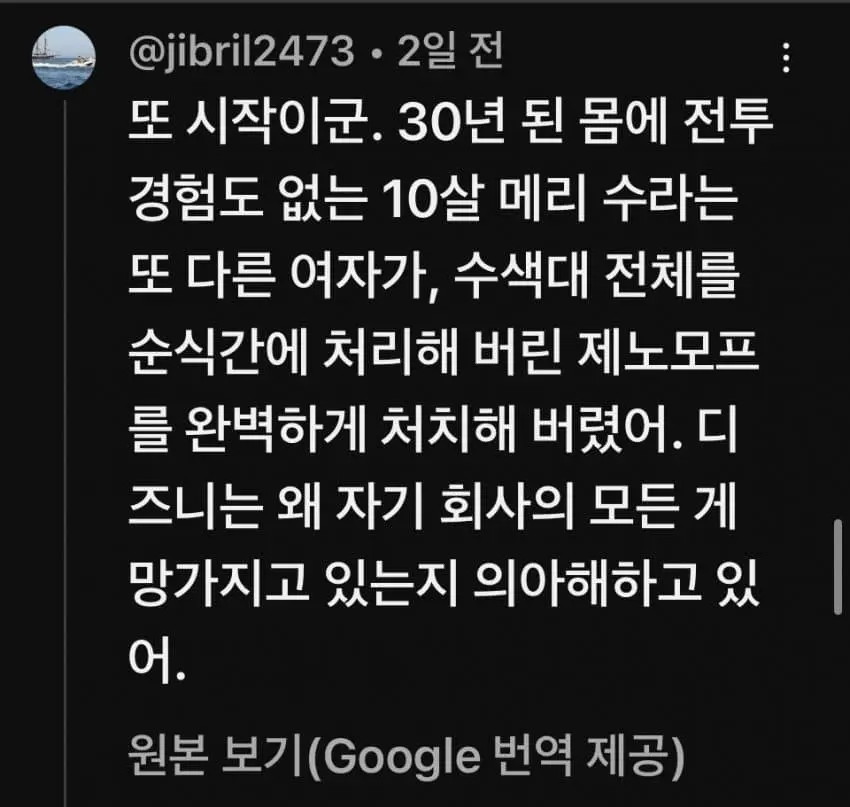The height and width of the screenshot is (807, 850).
Task: Open the profile picture of jibril2473
Action: tap(64, 59)
